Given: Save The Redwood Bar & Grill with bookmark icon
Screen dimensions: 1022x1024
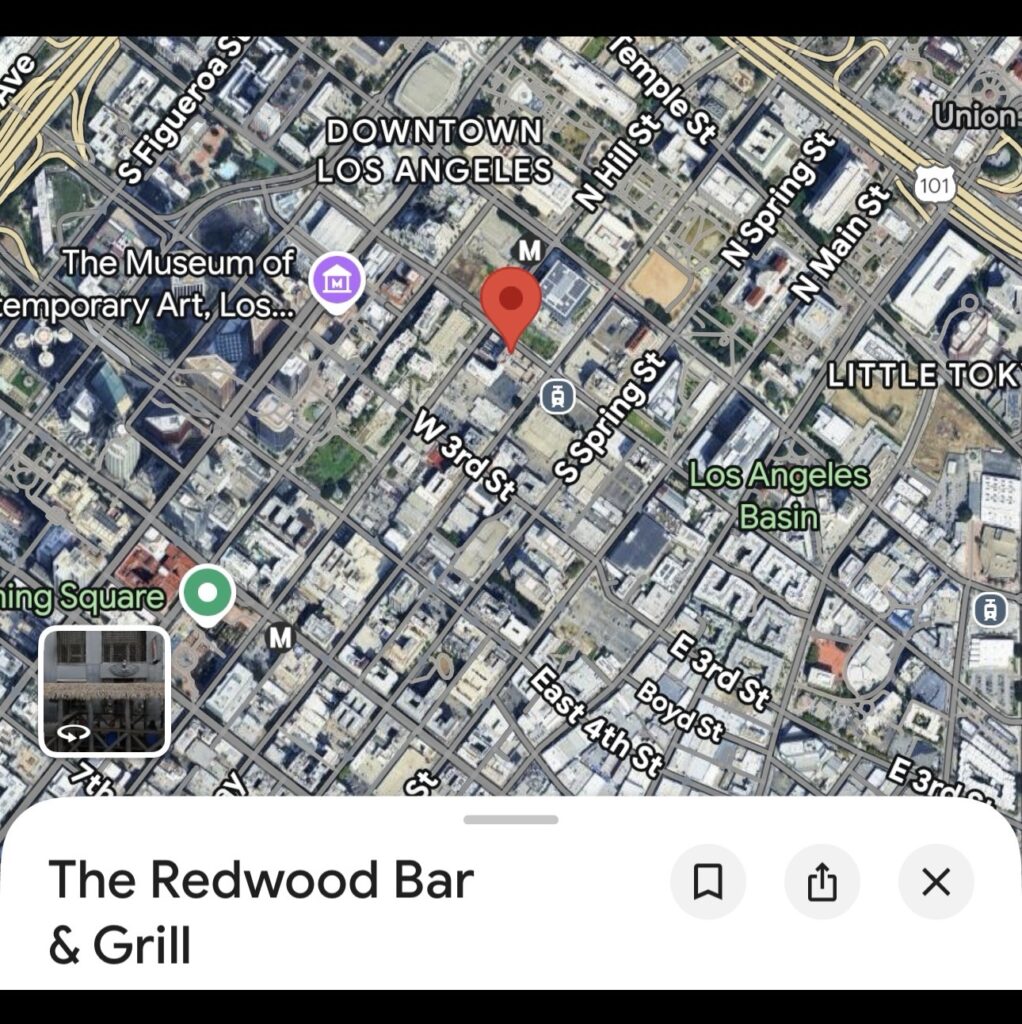Looking at the screenshot, I should (708, 882).
